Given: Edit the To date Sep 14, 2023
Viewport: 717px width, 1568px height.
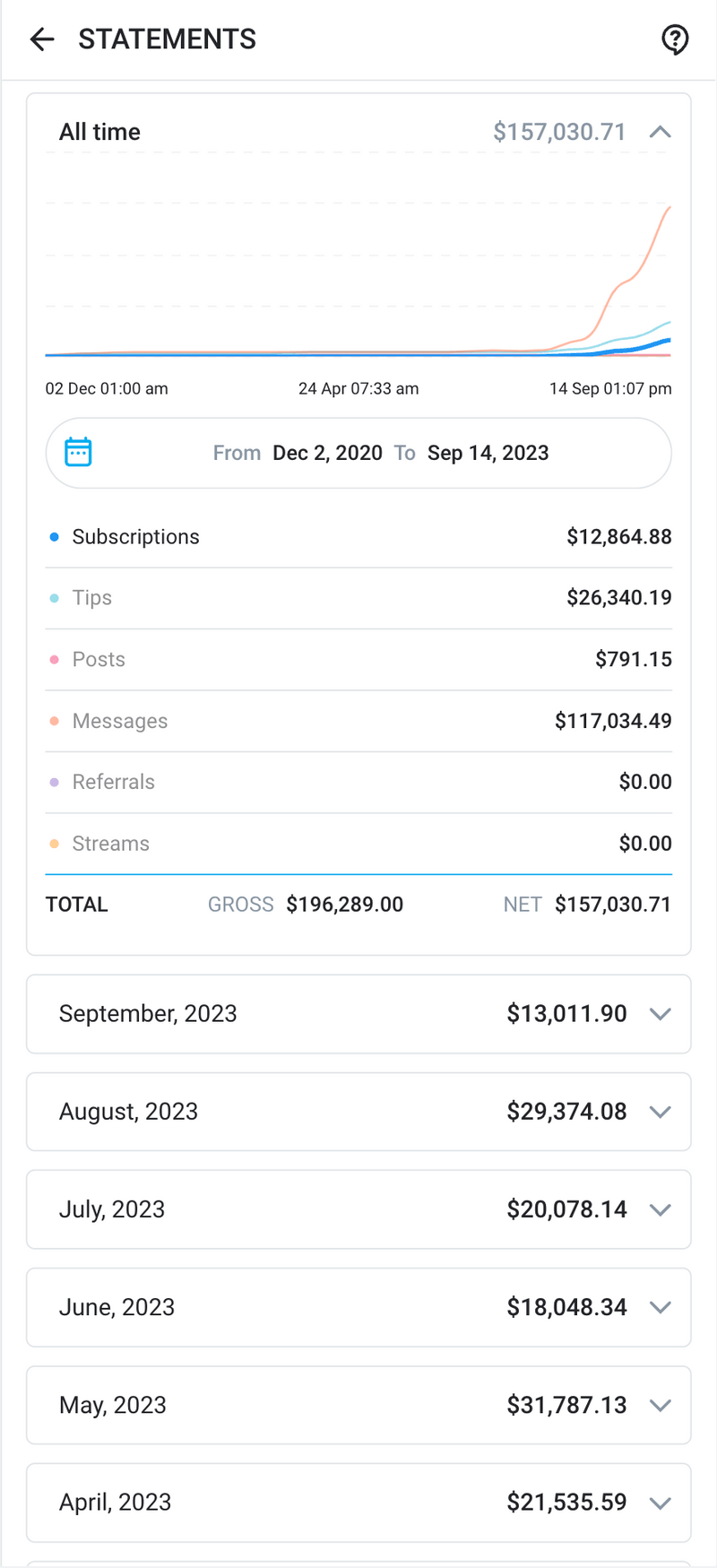Looking at the screenshot, I should (x=488, y=453).
